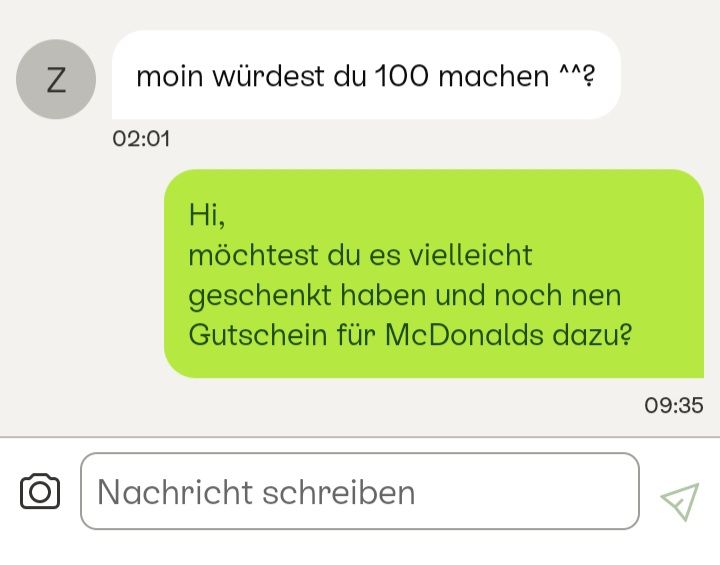The image size is (720, 565).
Task: Focus the "Nachricht schreiben" message field
Action: tap(359, 492)
